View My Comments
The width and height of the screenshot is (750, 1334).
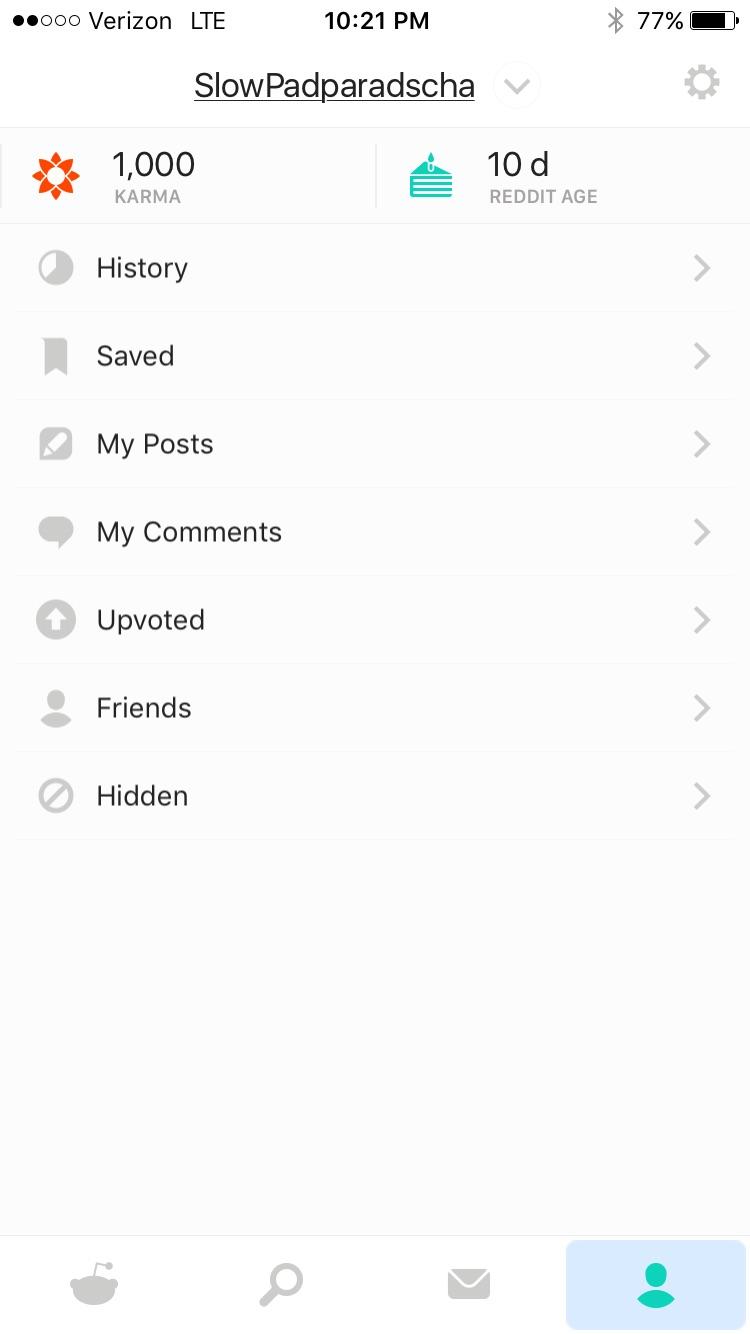coord(375,532)
